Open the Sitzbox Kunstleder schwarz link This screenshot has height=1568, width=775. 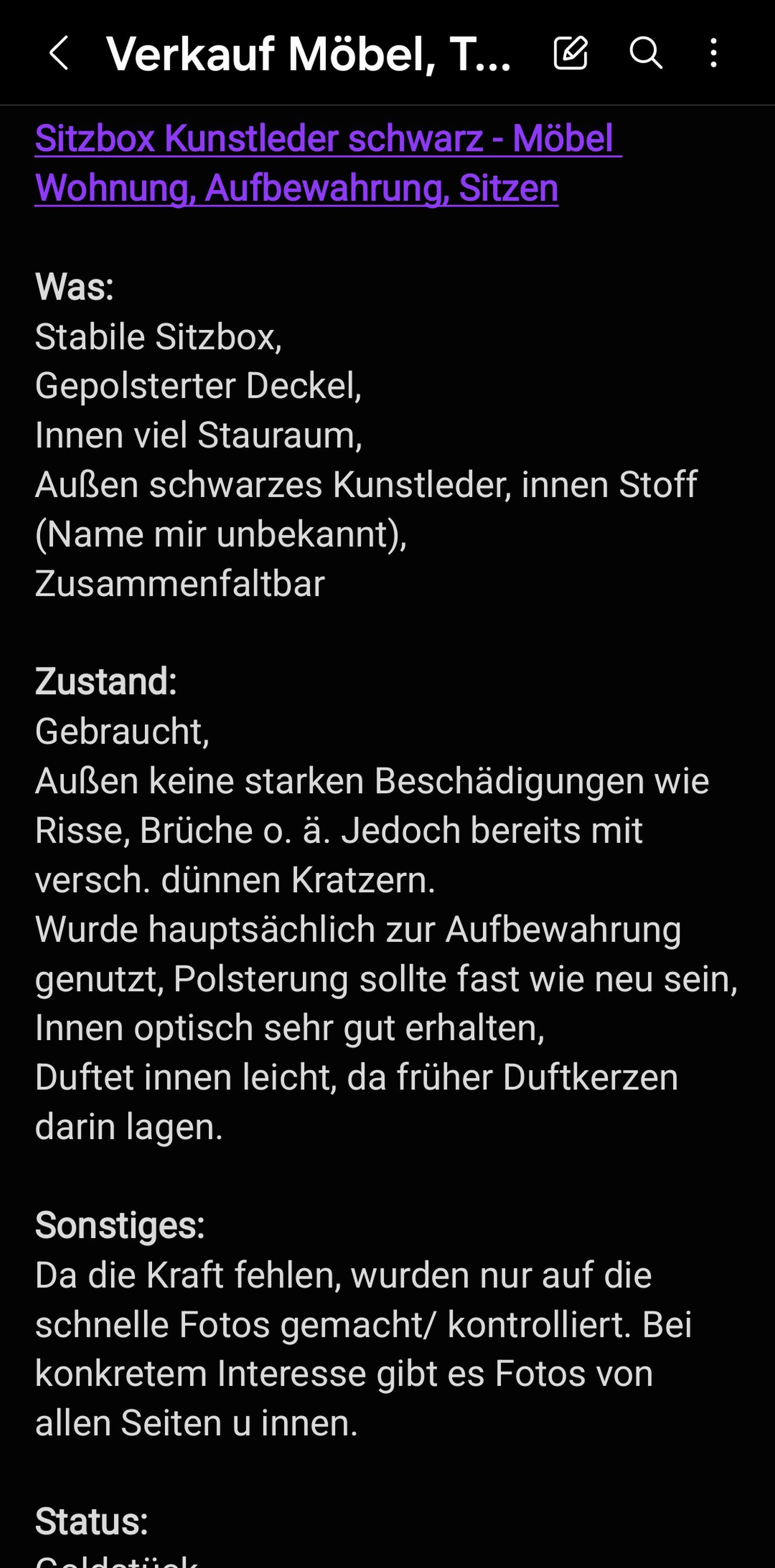[328, 163]
